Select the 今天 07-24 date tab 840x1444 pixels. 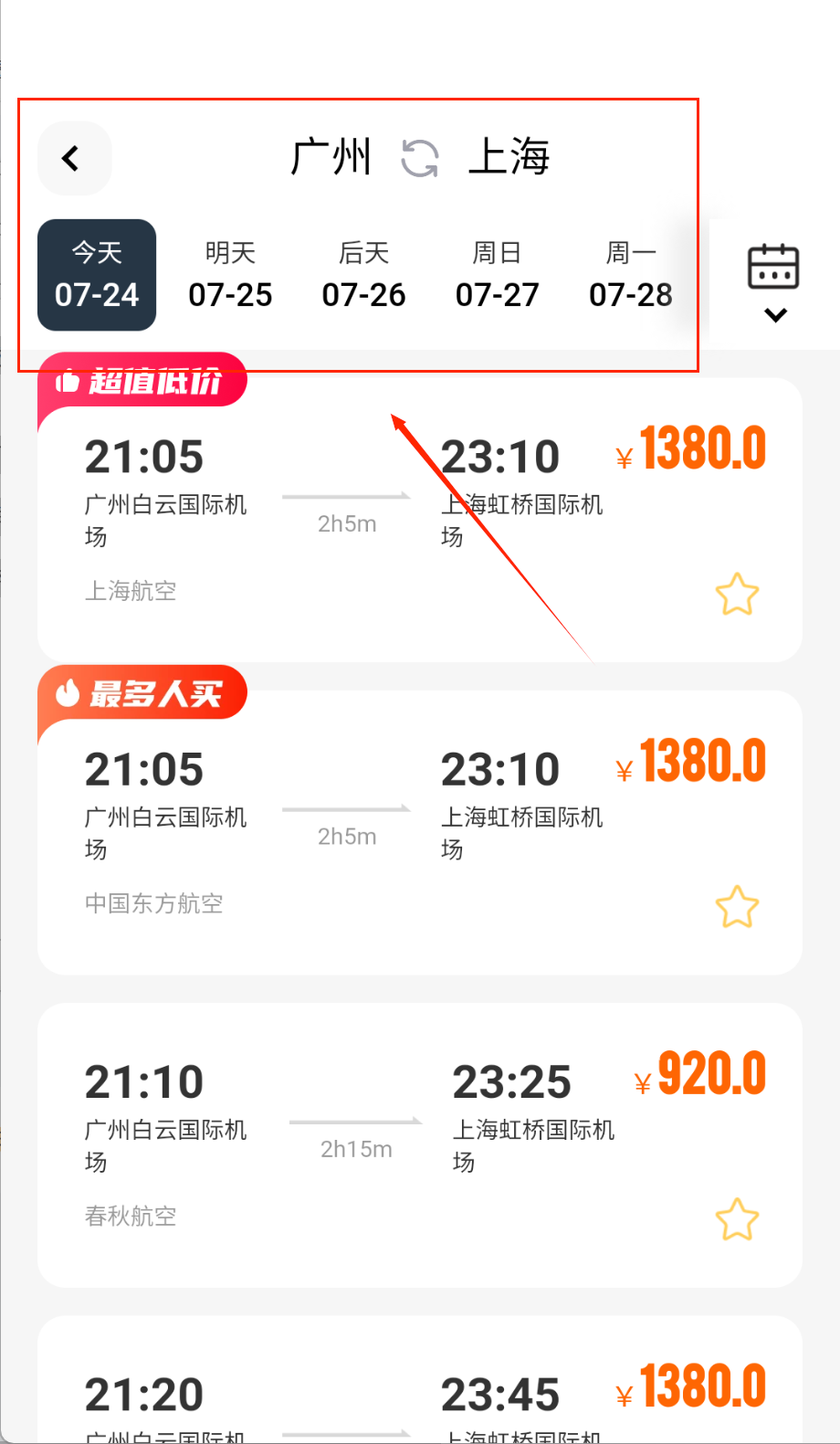click(97, 275)
